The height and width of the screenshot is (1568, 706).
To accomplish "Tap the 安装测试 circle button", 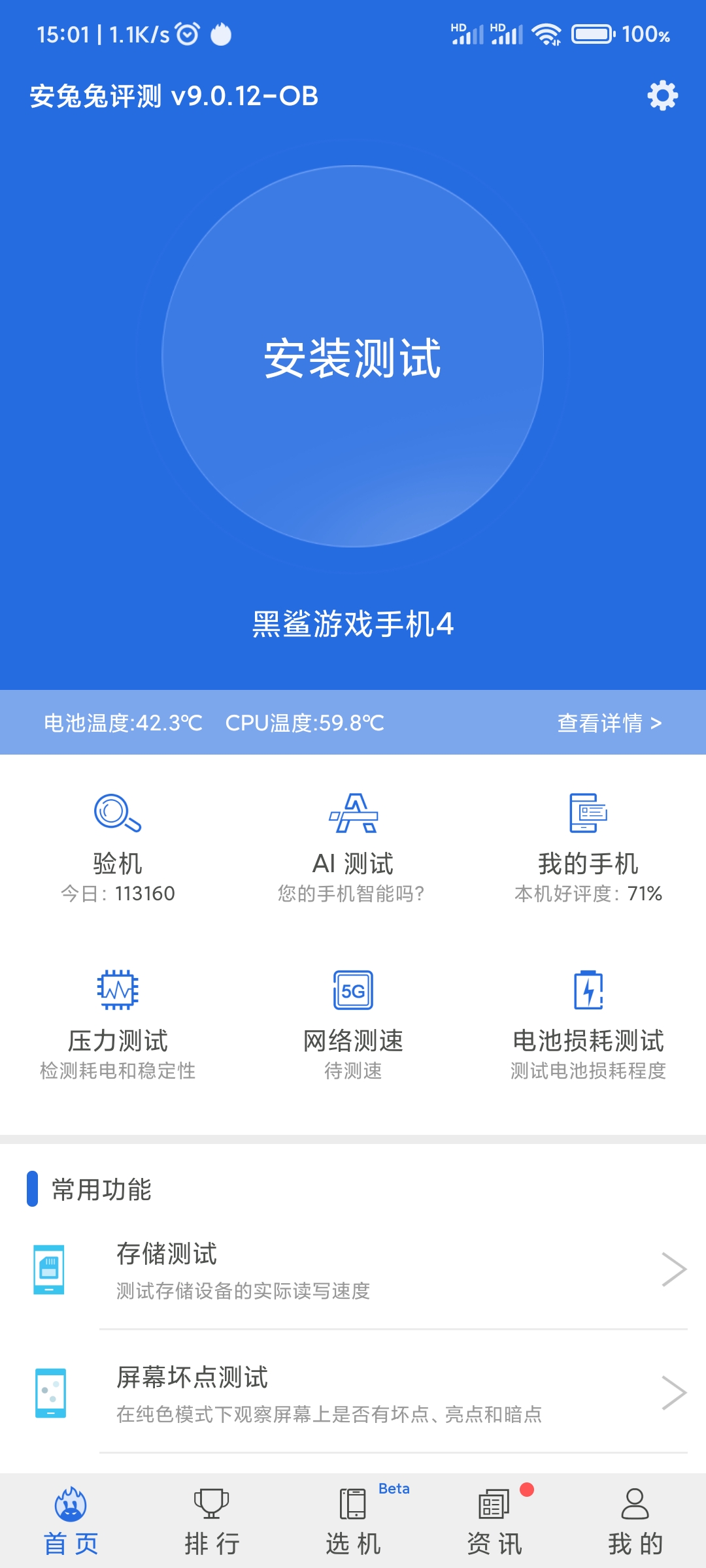I will tap(353, 356).
